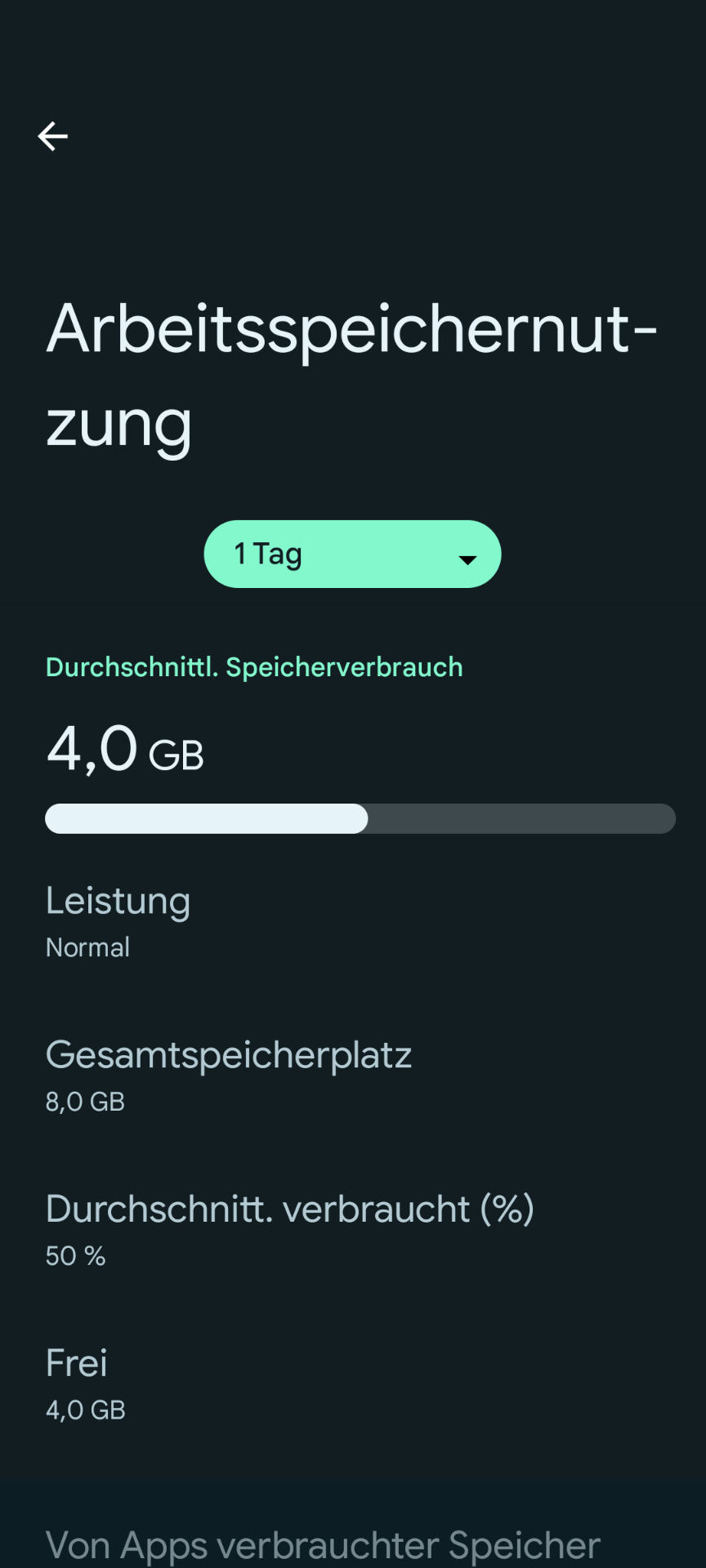Open the 1 Tag time range dropdown
The image size is (706, 1568).
click(x=352, y=555)
